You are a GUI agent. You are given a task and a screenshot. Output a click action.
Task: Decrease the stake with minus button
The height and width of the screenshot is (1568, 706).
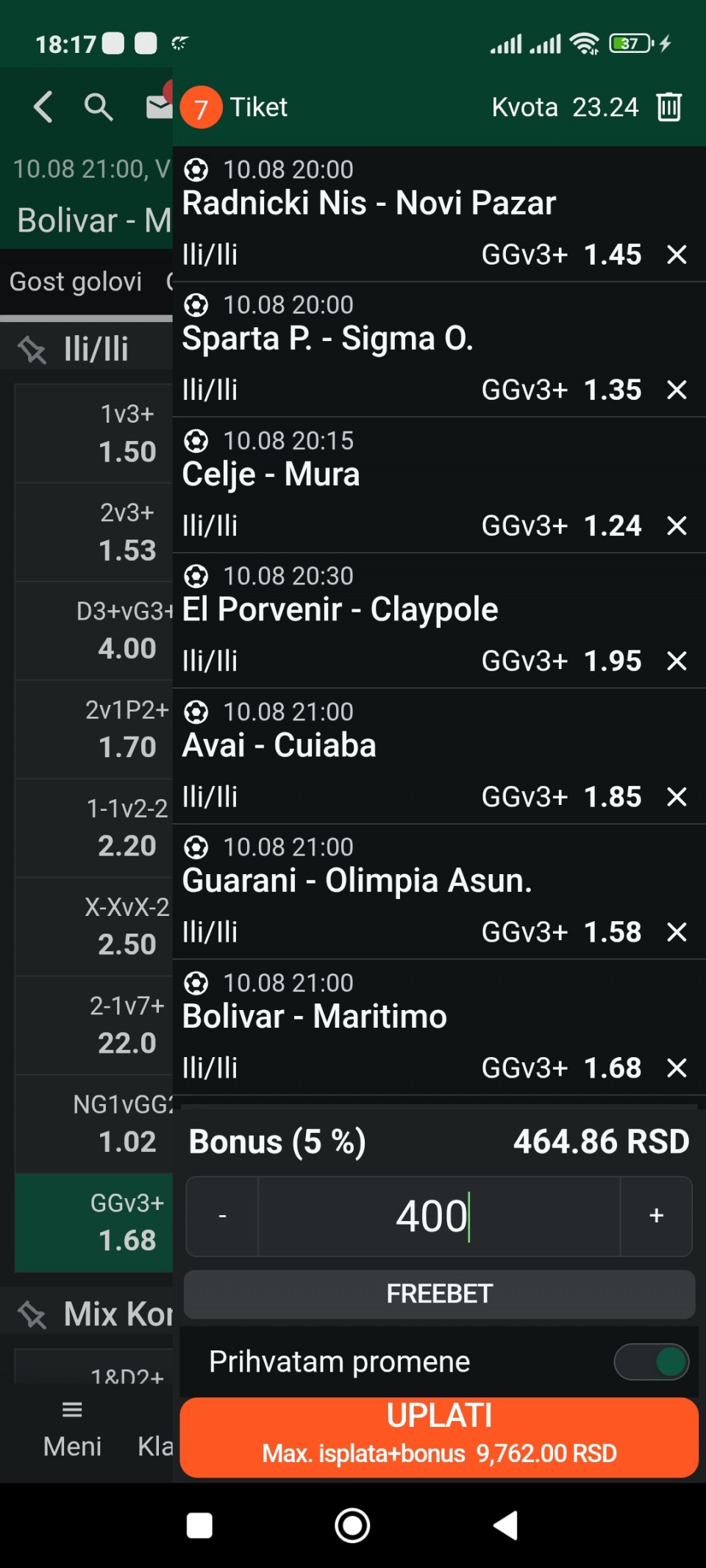click(x=222, y=1217)
